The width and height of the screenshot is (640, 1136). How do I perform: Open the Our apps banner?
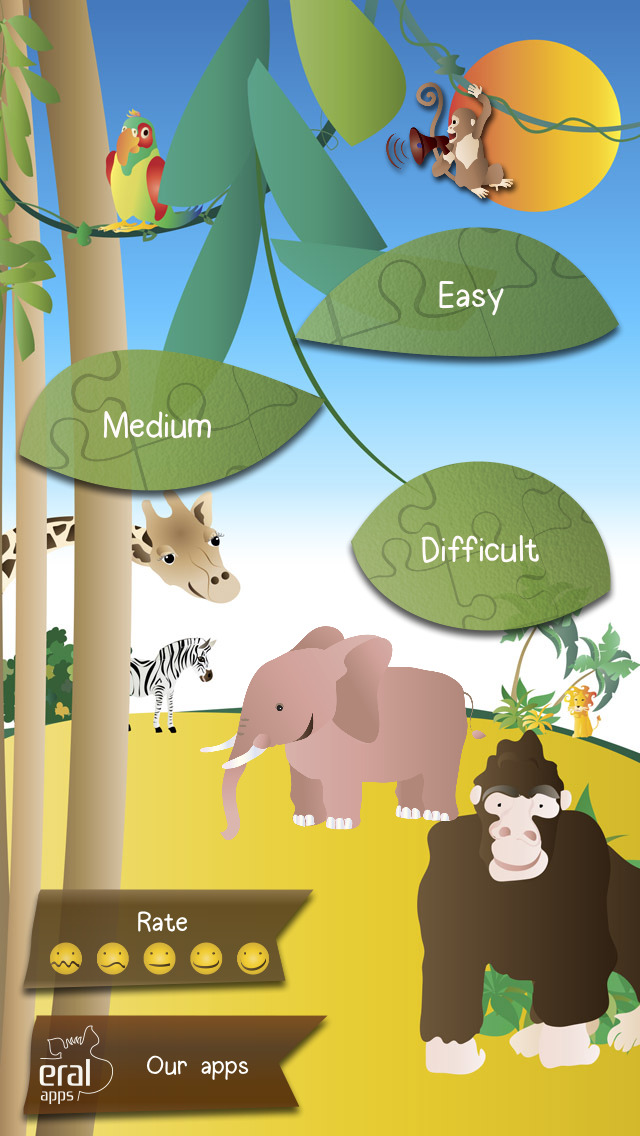point(174,1065)
